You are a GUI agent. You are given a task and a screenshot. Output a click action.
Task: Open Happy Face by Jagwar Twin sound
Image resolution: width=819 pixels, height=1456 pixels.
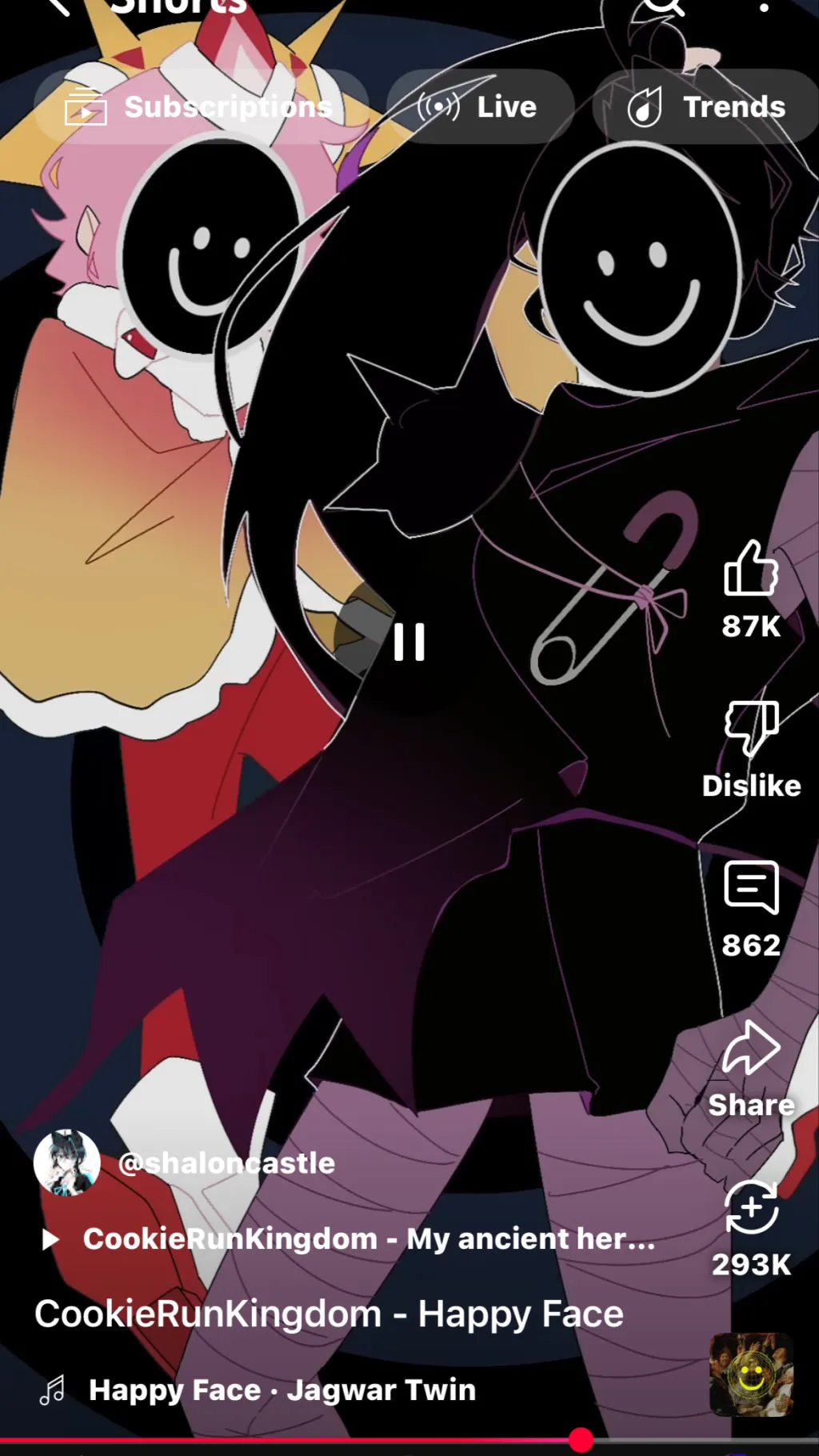[x=282, y=1390]
